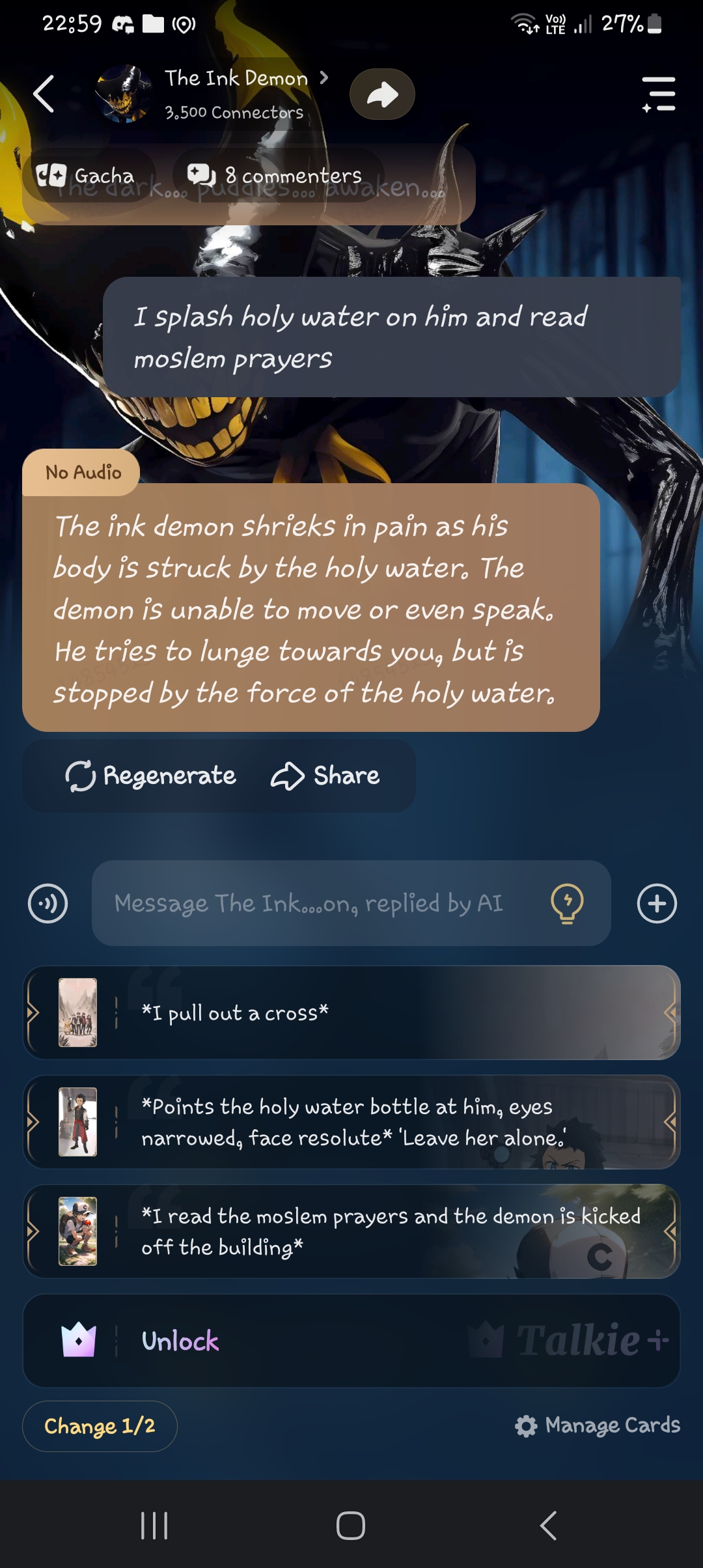Pick the 'I read the moslem prayers' card
This screenshot has height=1568, width=703.
point(351,1231)
